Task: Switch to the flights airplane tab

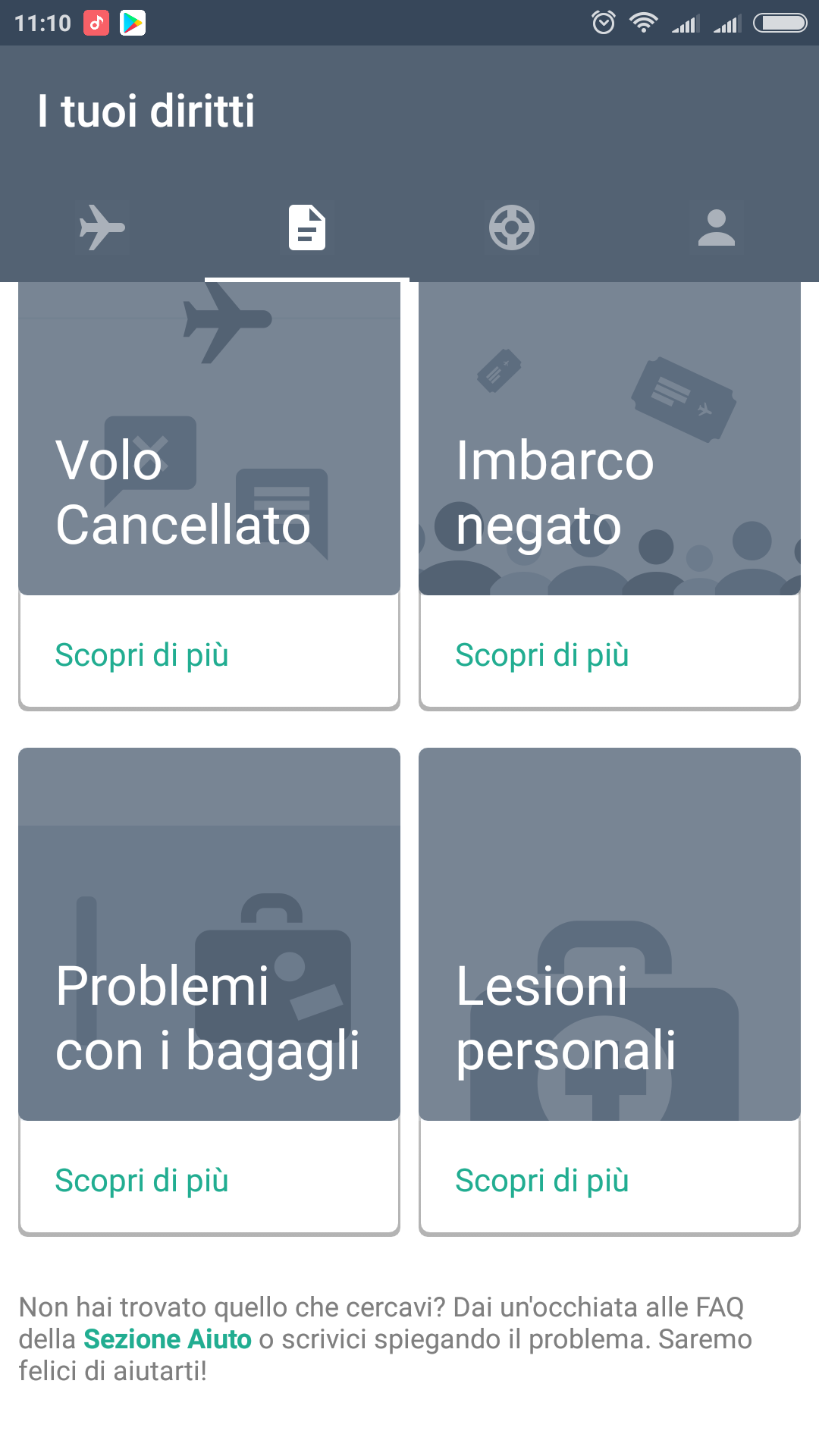Action: pyautogui.click(x=102, y=227)
